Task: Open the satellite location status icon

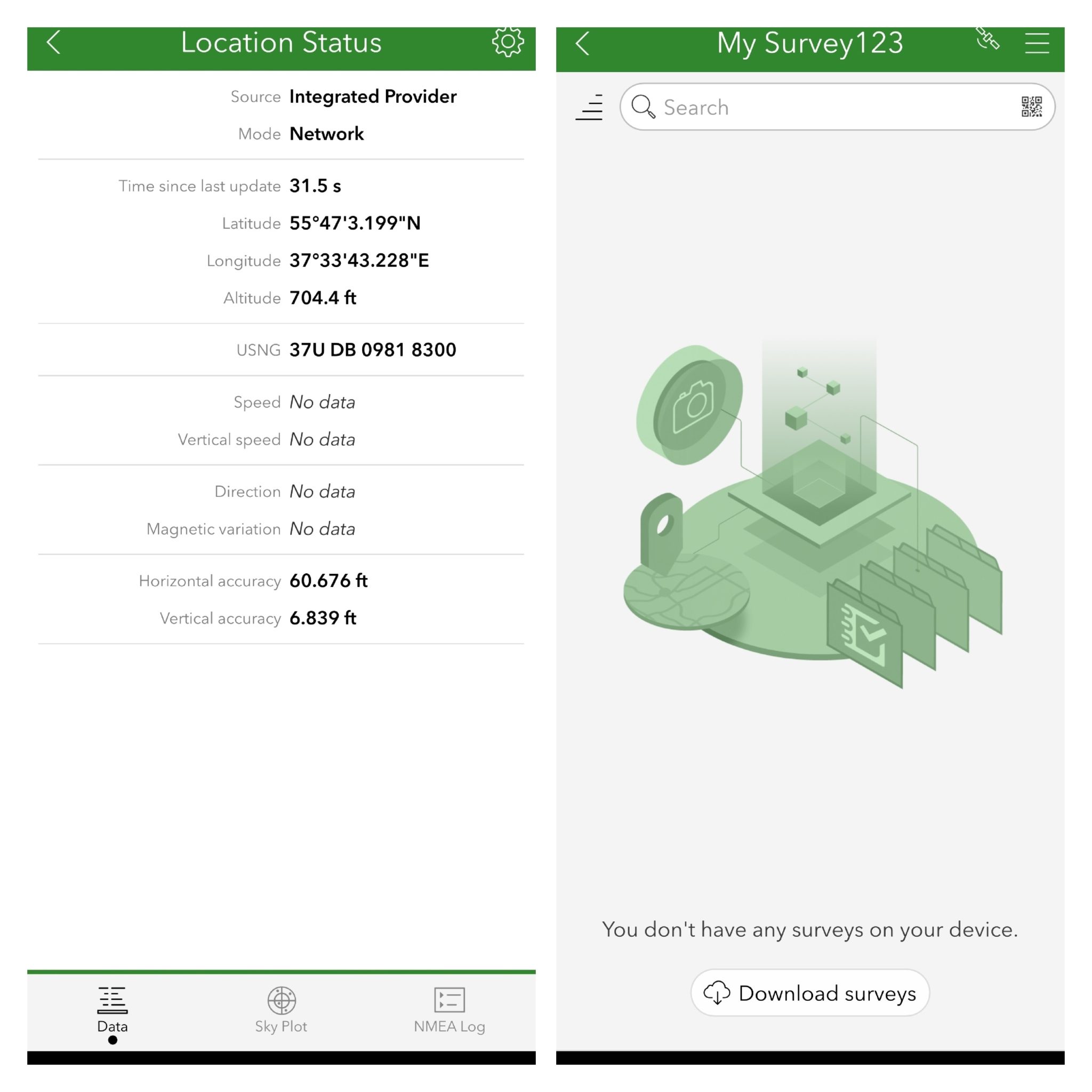Action: coord(987,39)
